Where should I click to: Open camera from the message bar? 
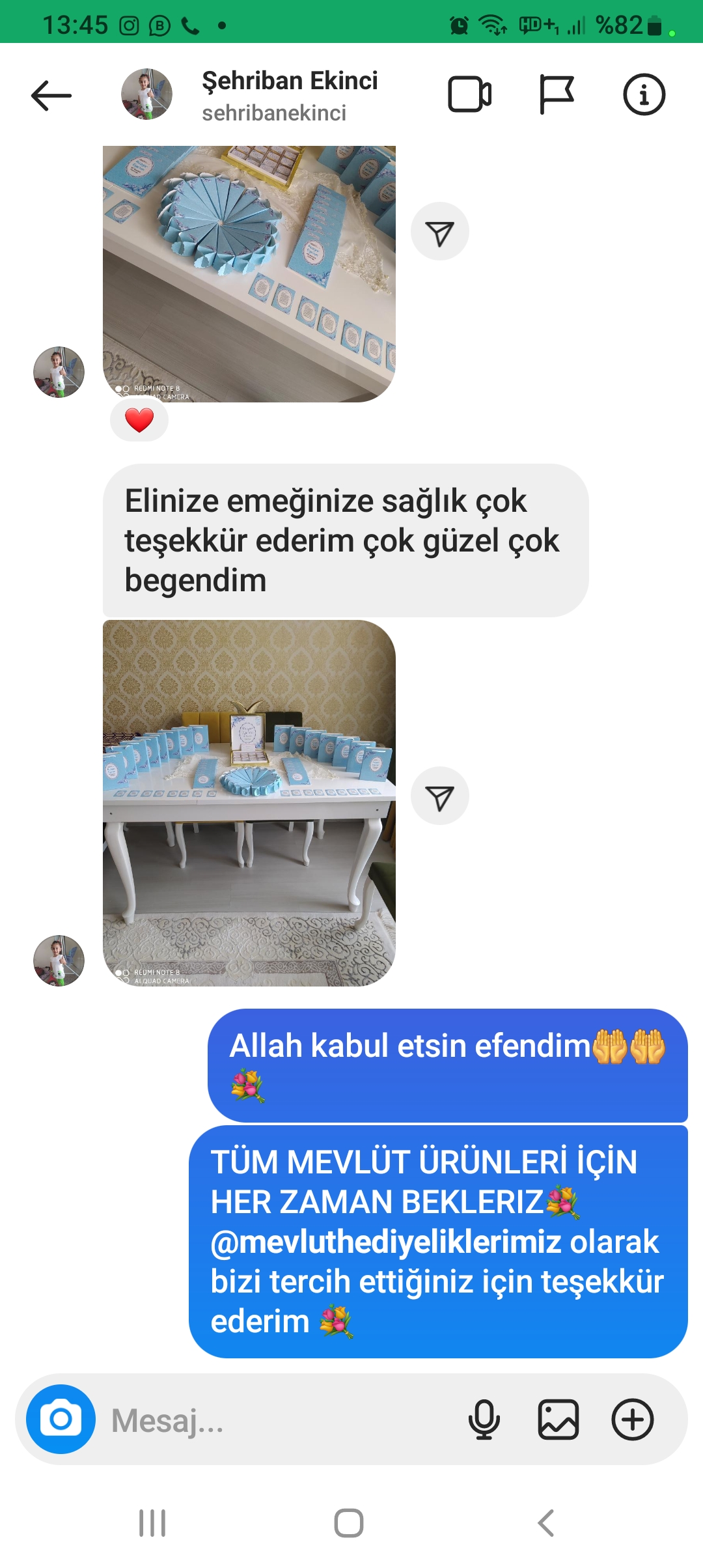point(61,1419)
